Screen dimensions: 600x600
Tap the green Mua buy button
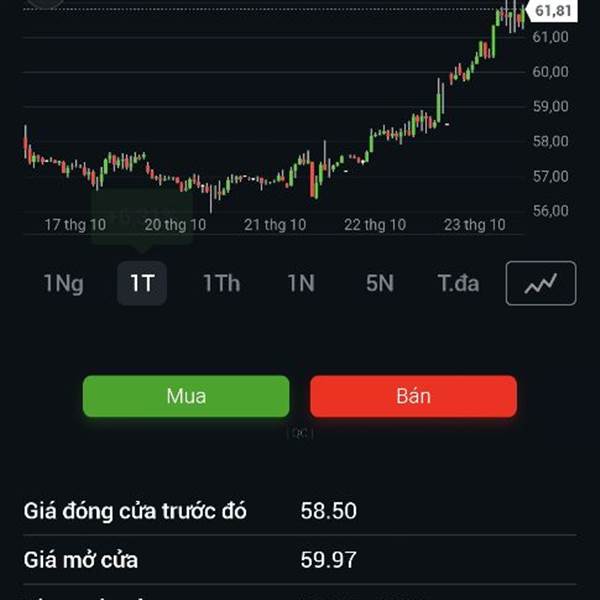point(186,396)
